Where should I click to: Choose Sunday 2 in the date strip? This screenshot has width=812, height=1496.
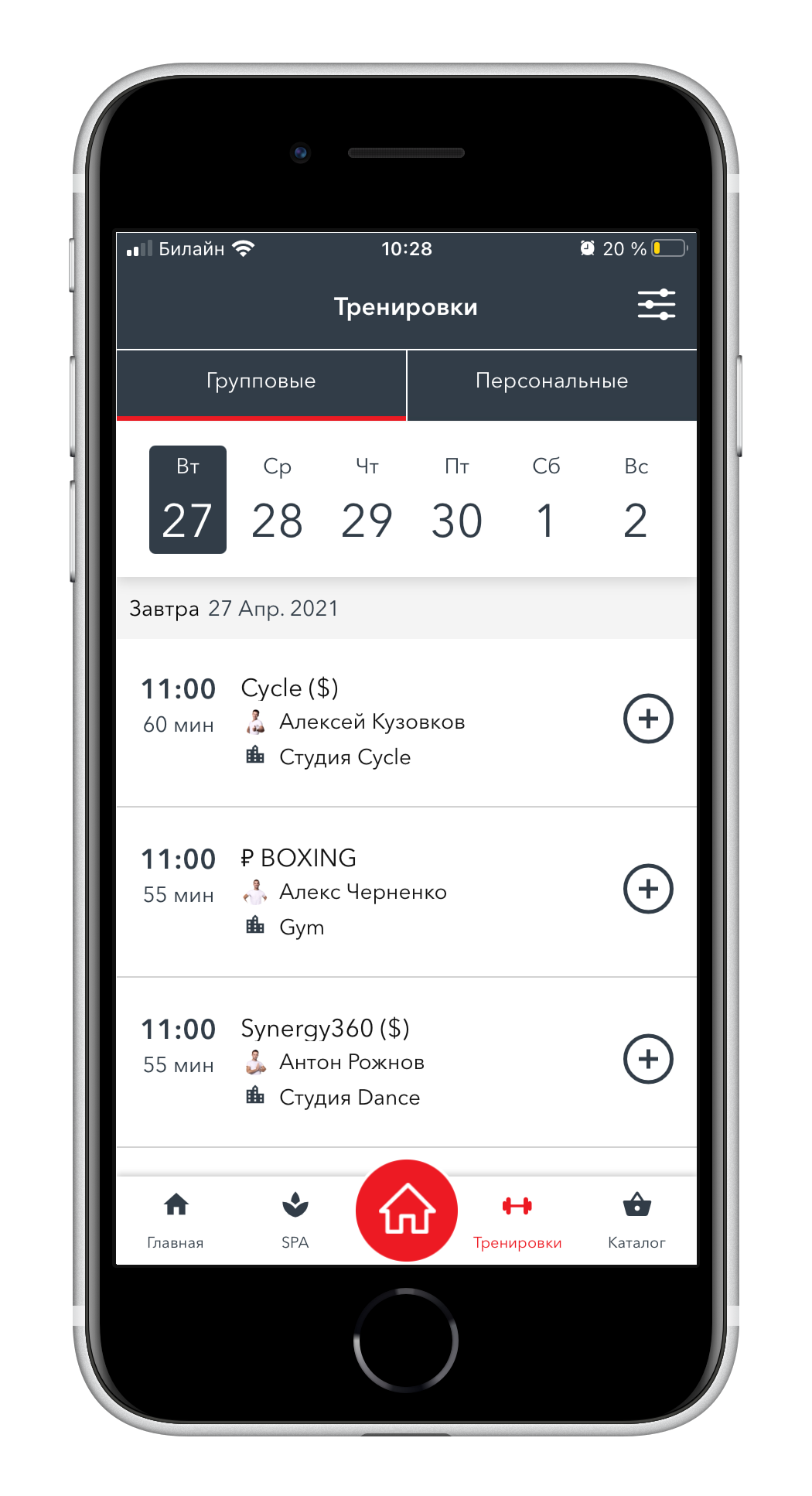click(636, 500)
